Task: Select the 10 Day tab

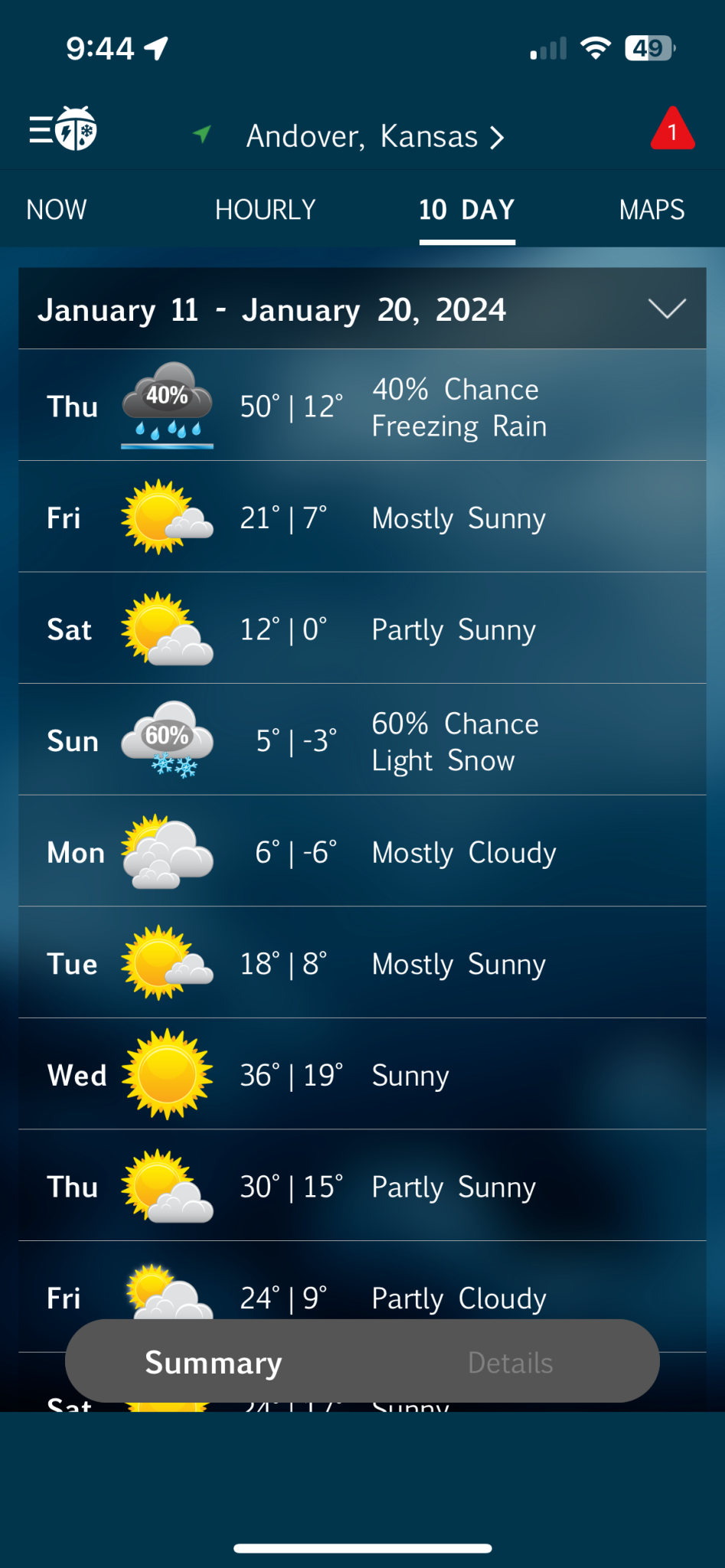Action: (x=466, y=210)
